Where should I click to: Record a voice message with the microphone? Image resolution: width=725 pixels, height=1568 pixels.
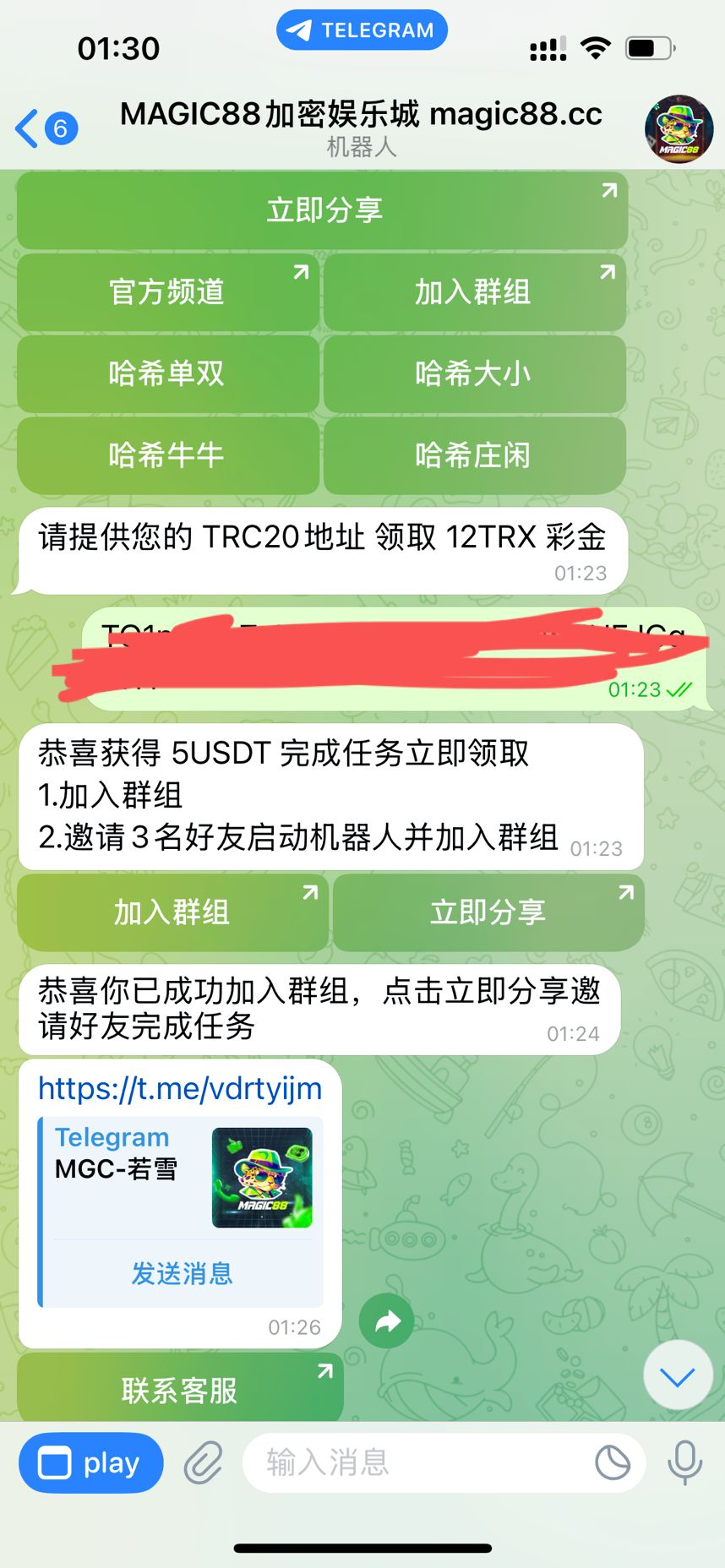[684, 1463]
